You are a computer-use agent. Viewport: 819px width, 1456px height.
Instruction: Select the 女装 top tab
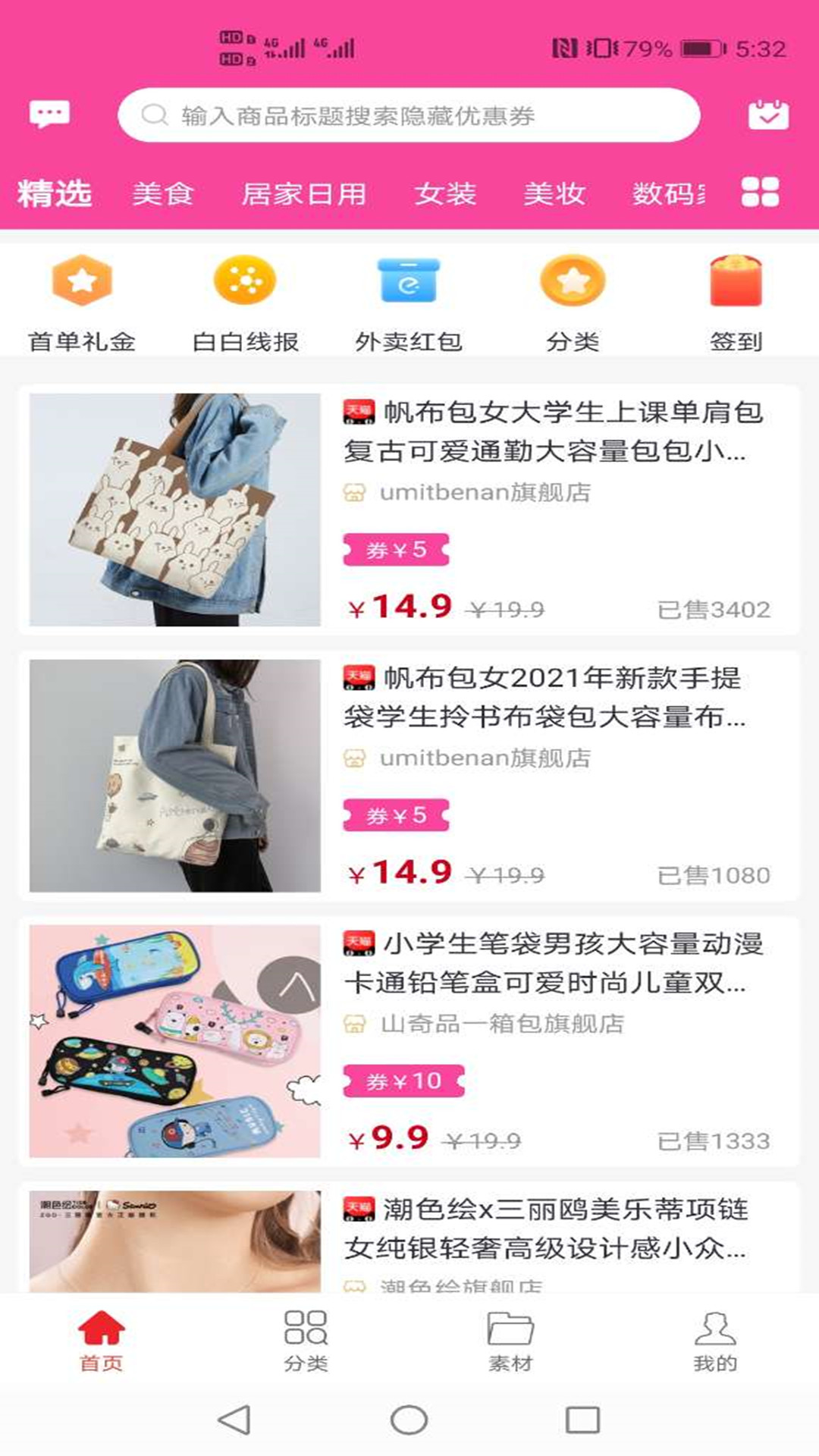pos(445,194)
